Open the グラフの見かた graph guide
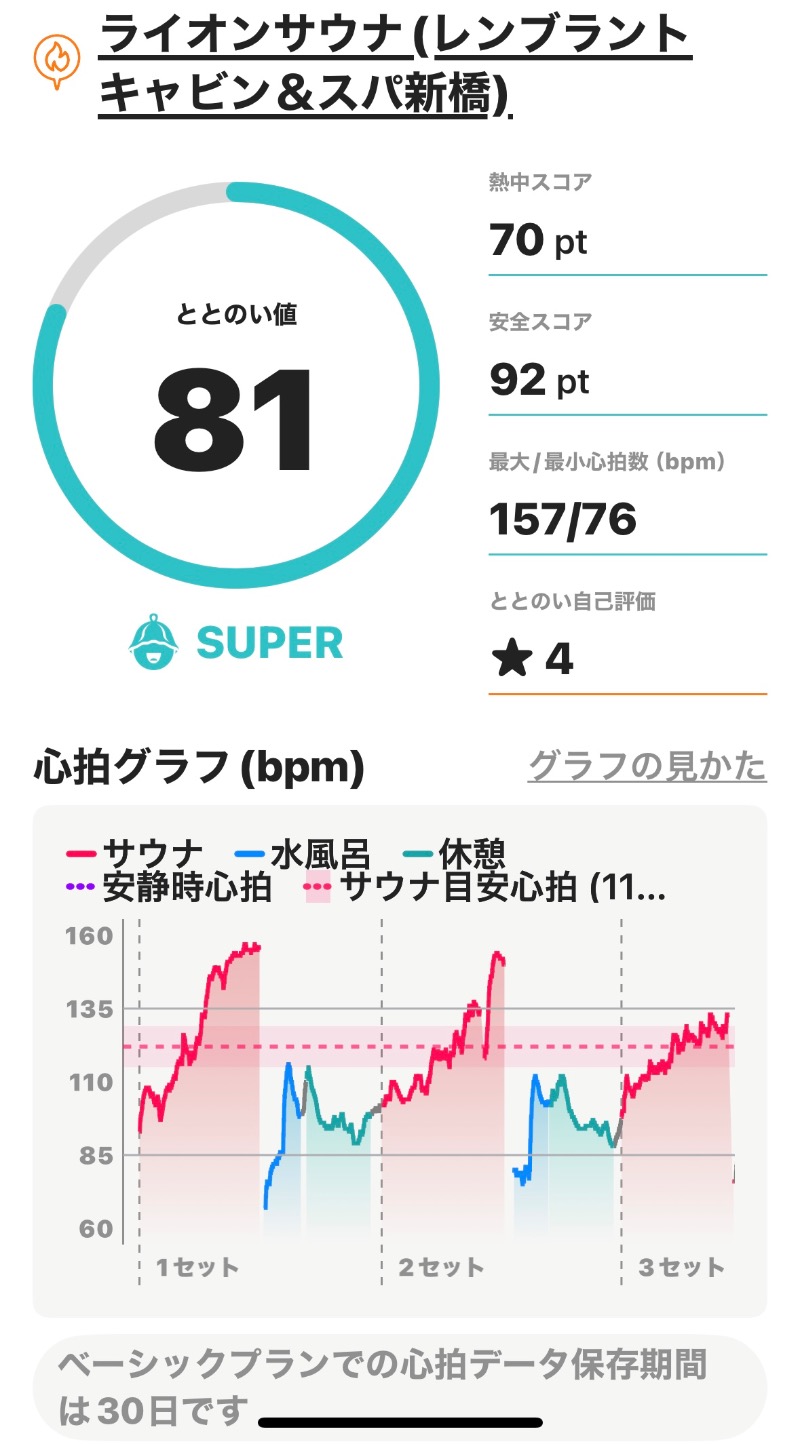The image size is (800, 1444). (646, 767)
